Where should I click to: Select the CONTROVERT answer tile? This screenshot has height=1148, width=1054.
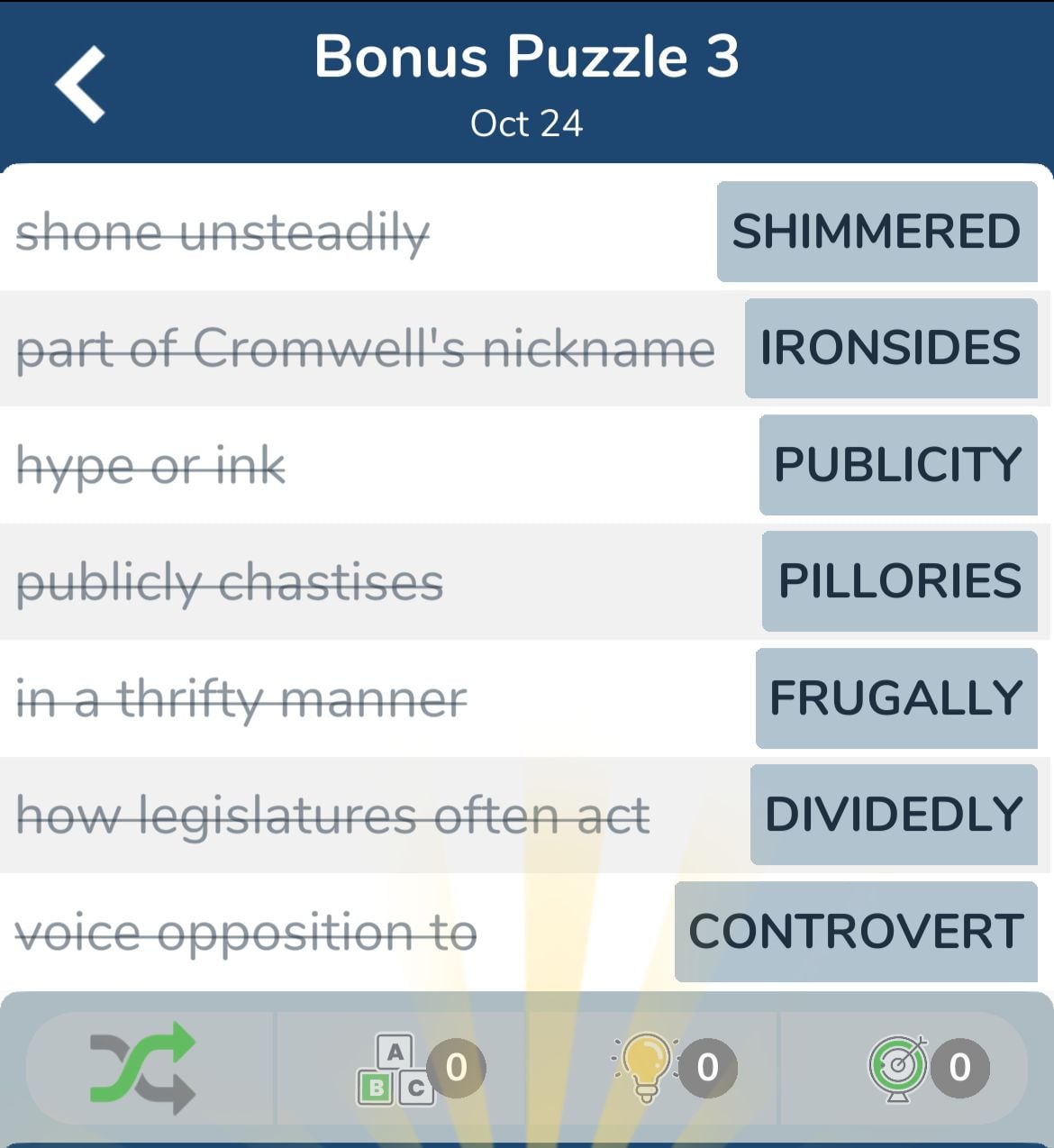[x=855, y=932]
